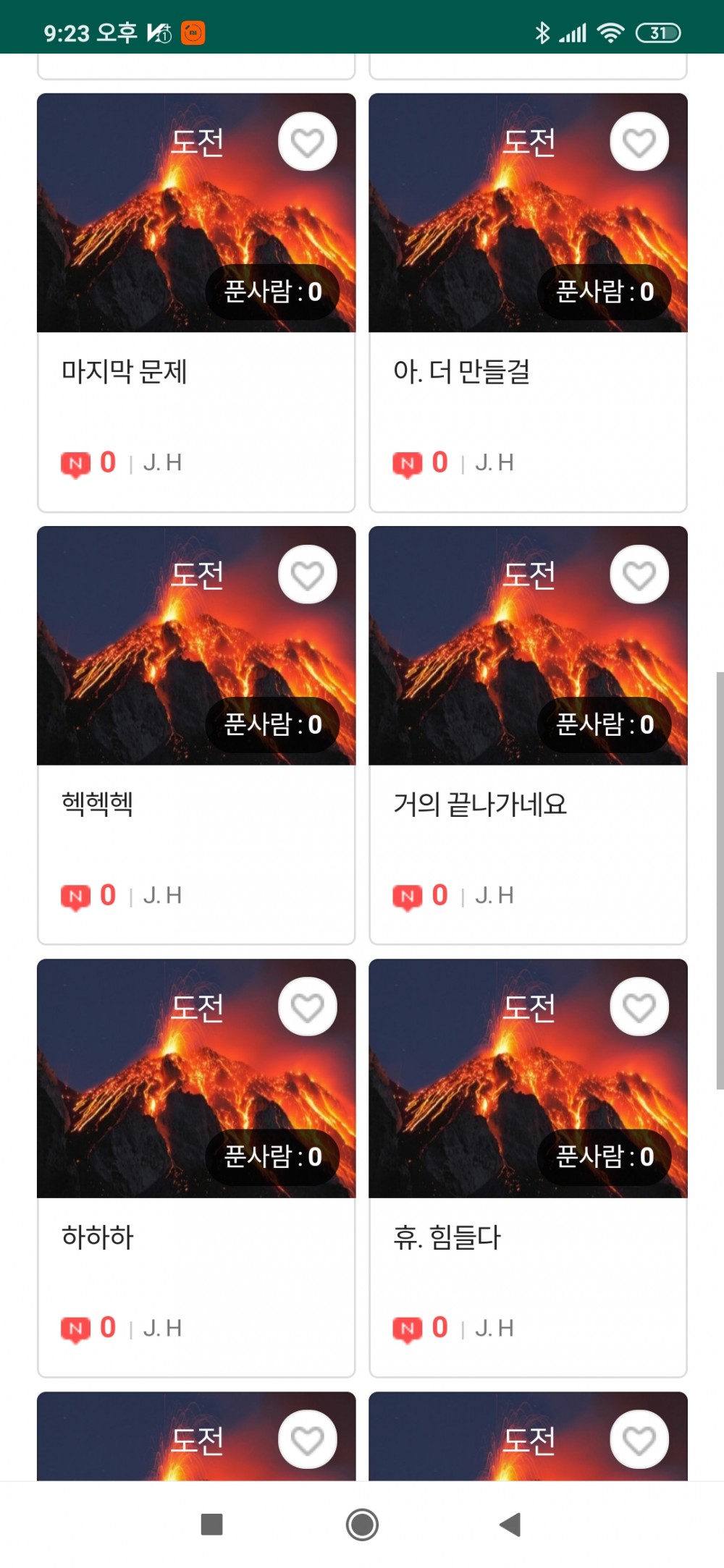Image resolution: width=724 pixels, height=1568 pixels.
Task: View the 헥헥헥 challenge
Action: coord(196,735)
